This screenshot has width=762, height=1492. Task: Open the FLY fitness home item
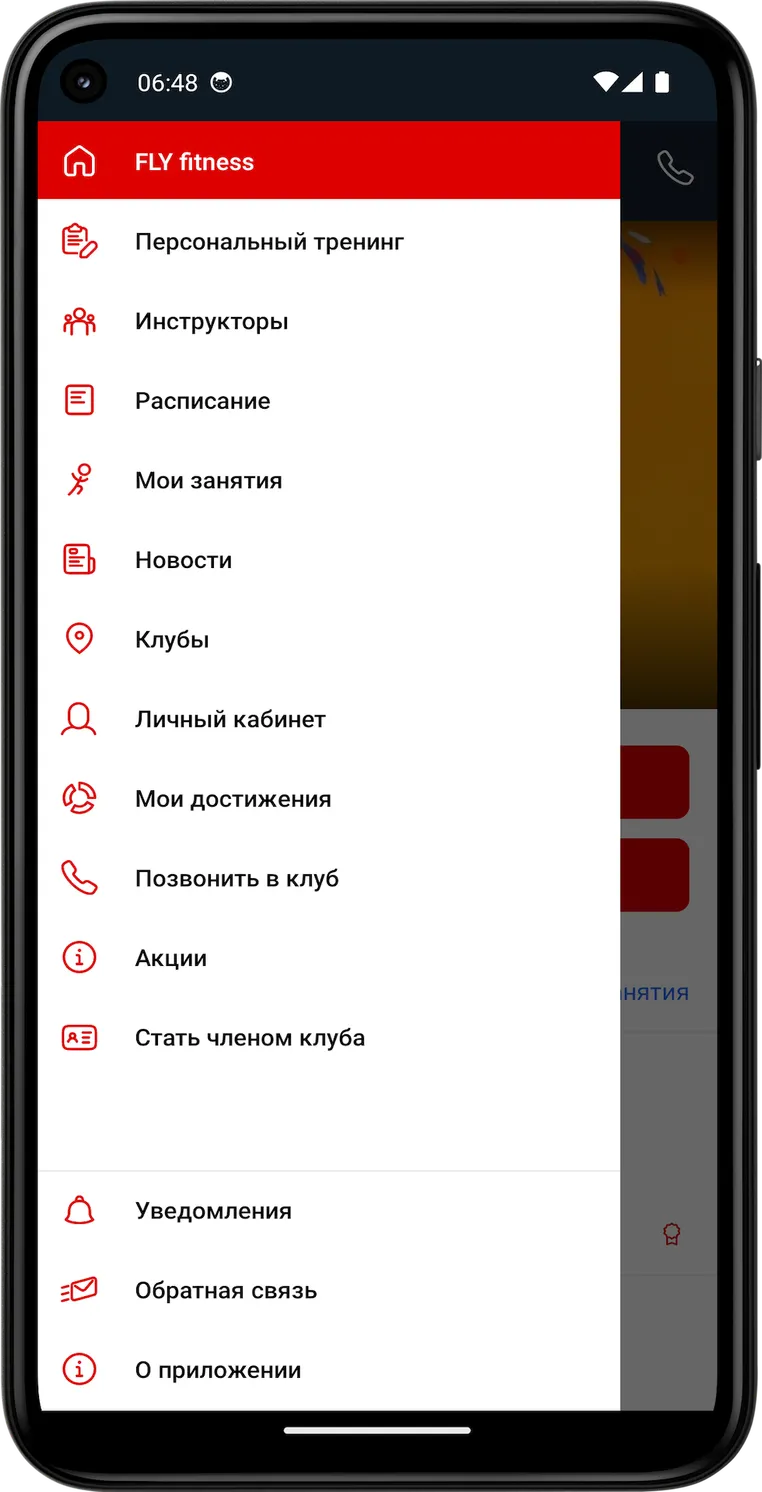329,161
